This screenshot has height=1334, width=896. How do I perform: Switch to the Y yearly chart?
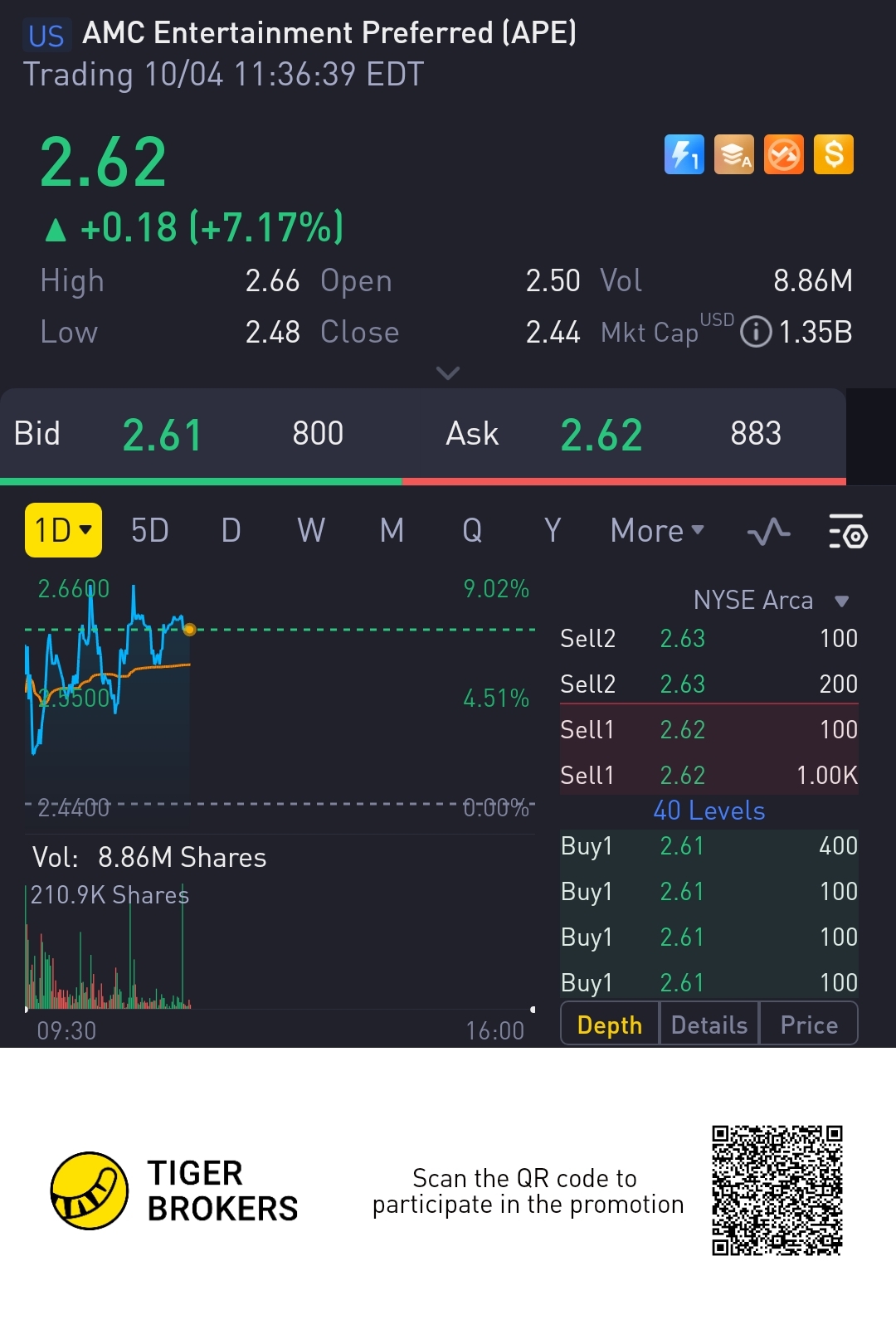pos(553,530)
